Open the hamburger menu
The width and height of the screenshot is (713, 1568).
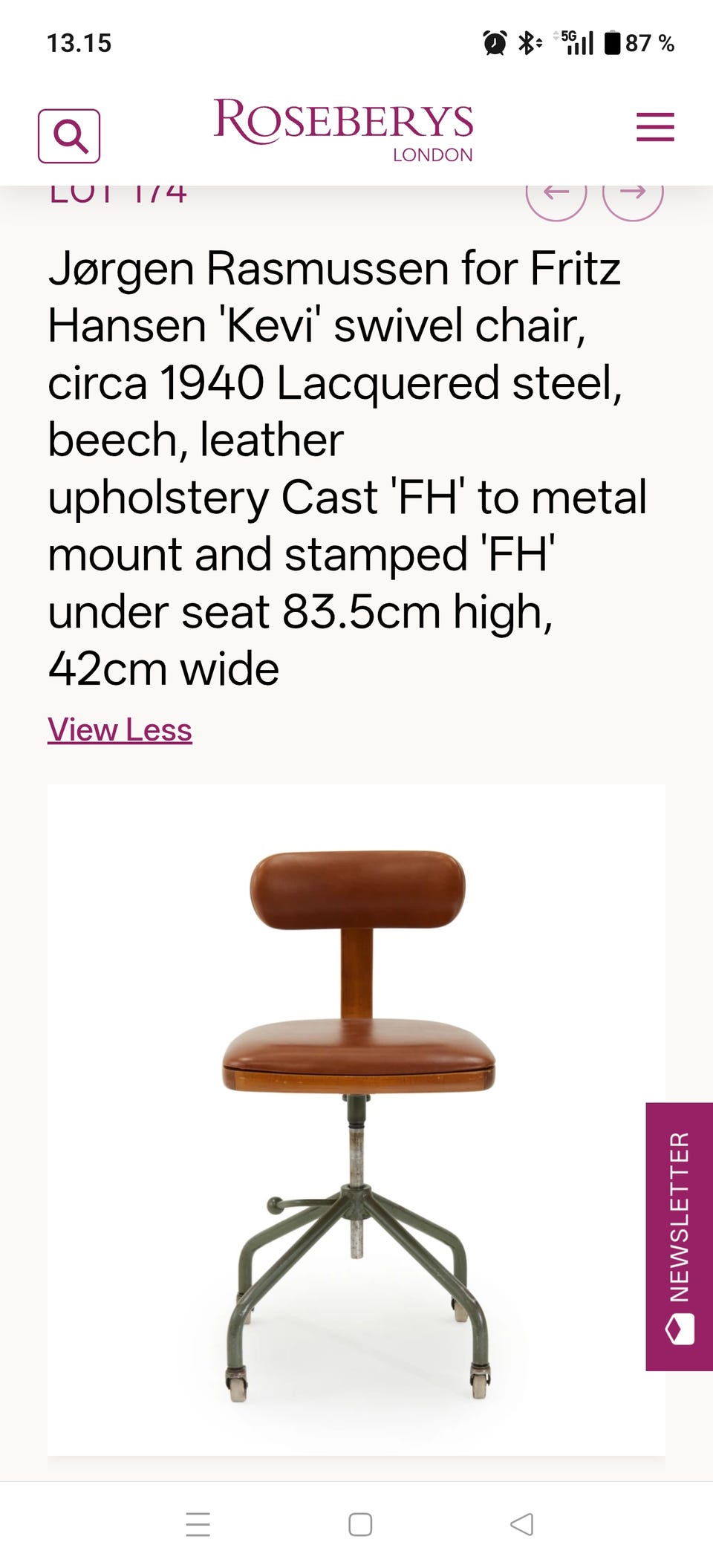pyautogui.click(x=655, y=127)
